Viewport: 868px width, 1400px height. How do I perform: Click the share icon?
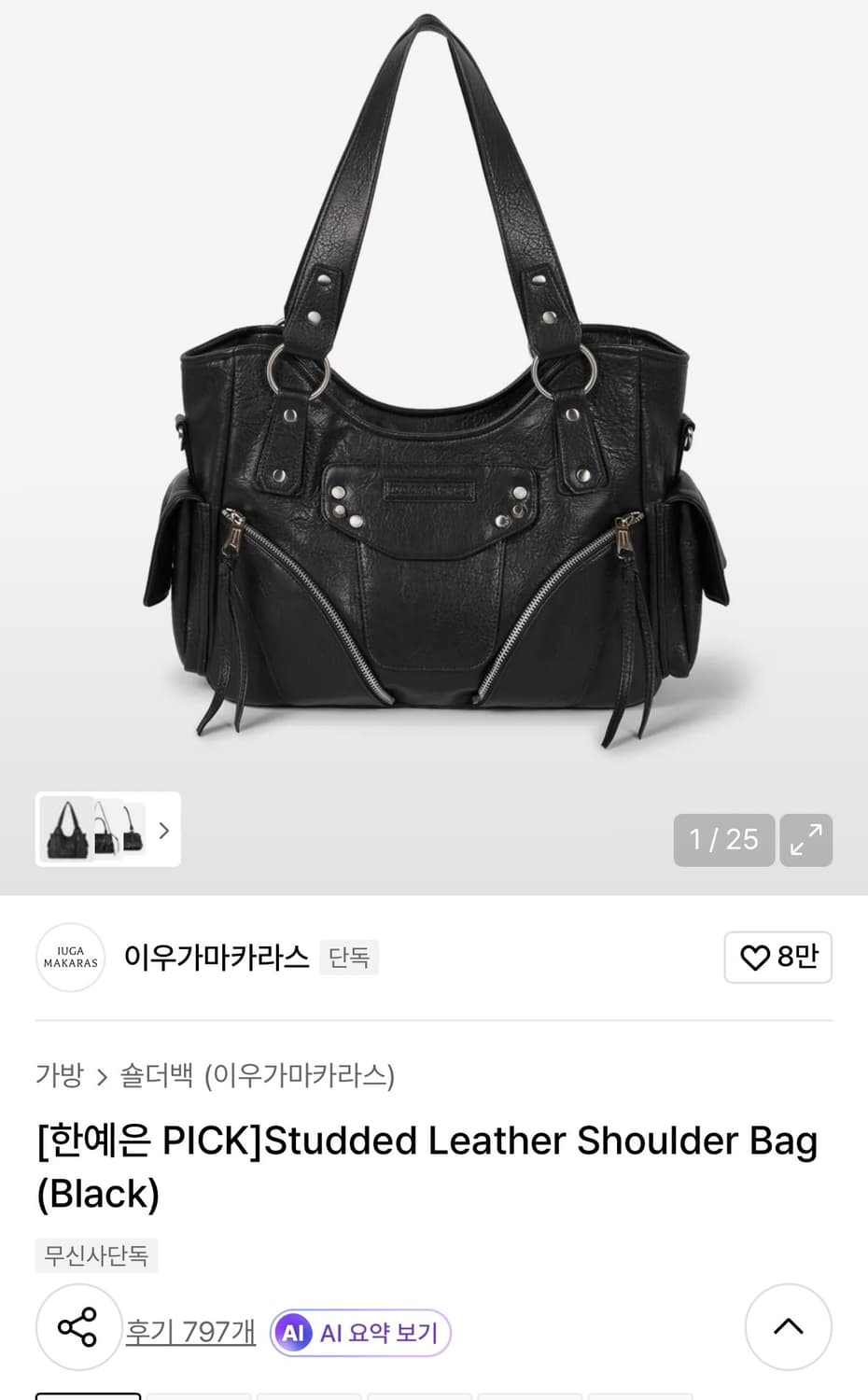(78, 1327)
